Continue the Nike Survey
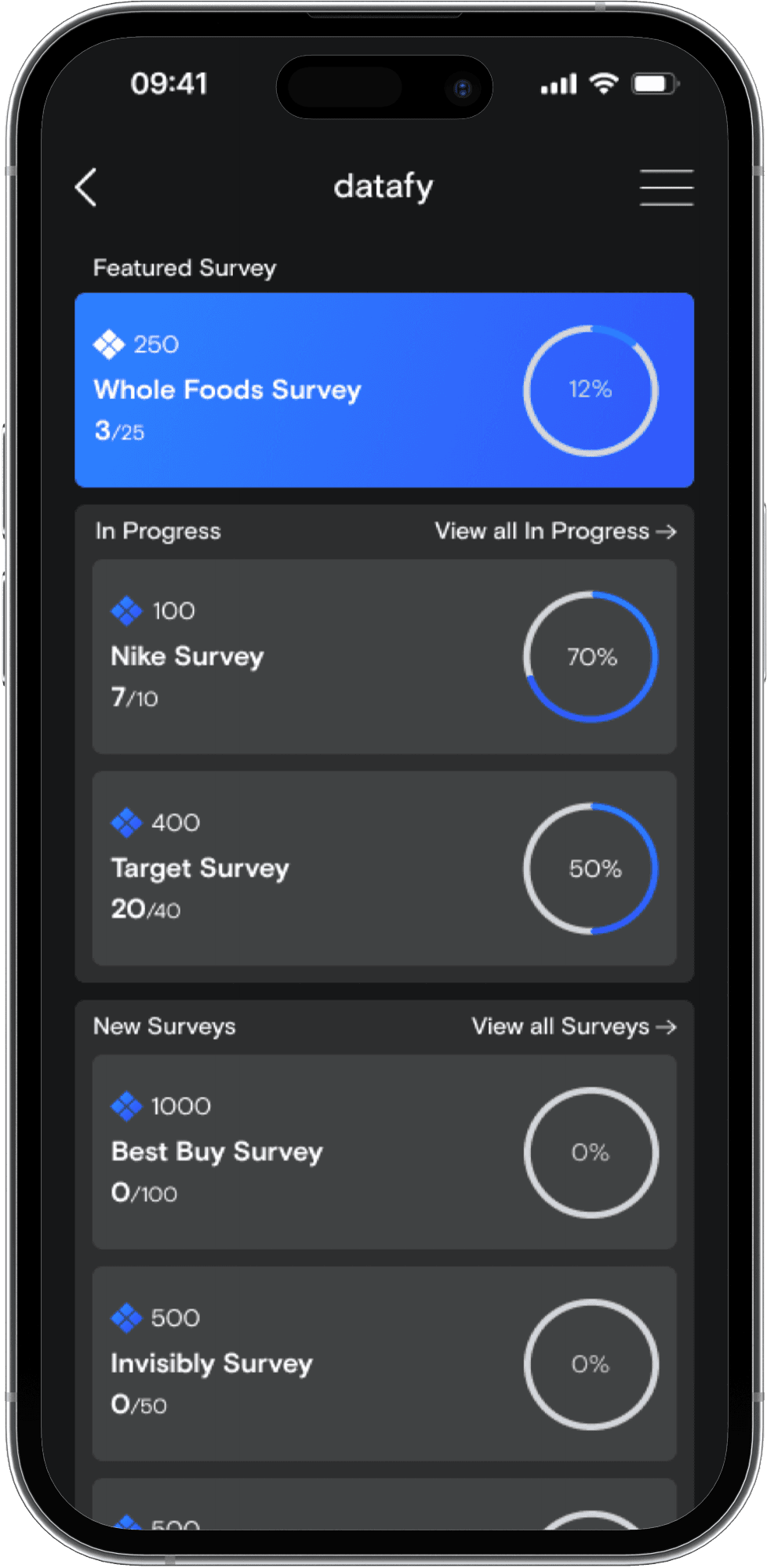This screenshot has width=767, height=1568. [384, 656]
